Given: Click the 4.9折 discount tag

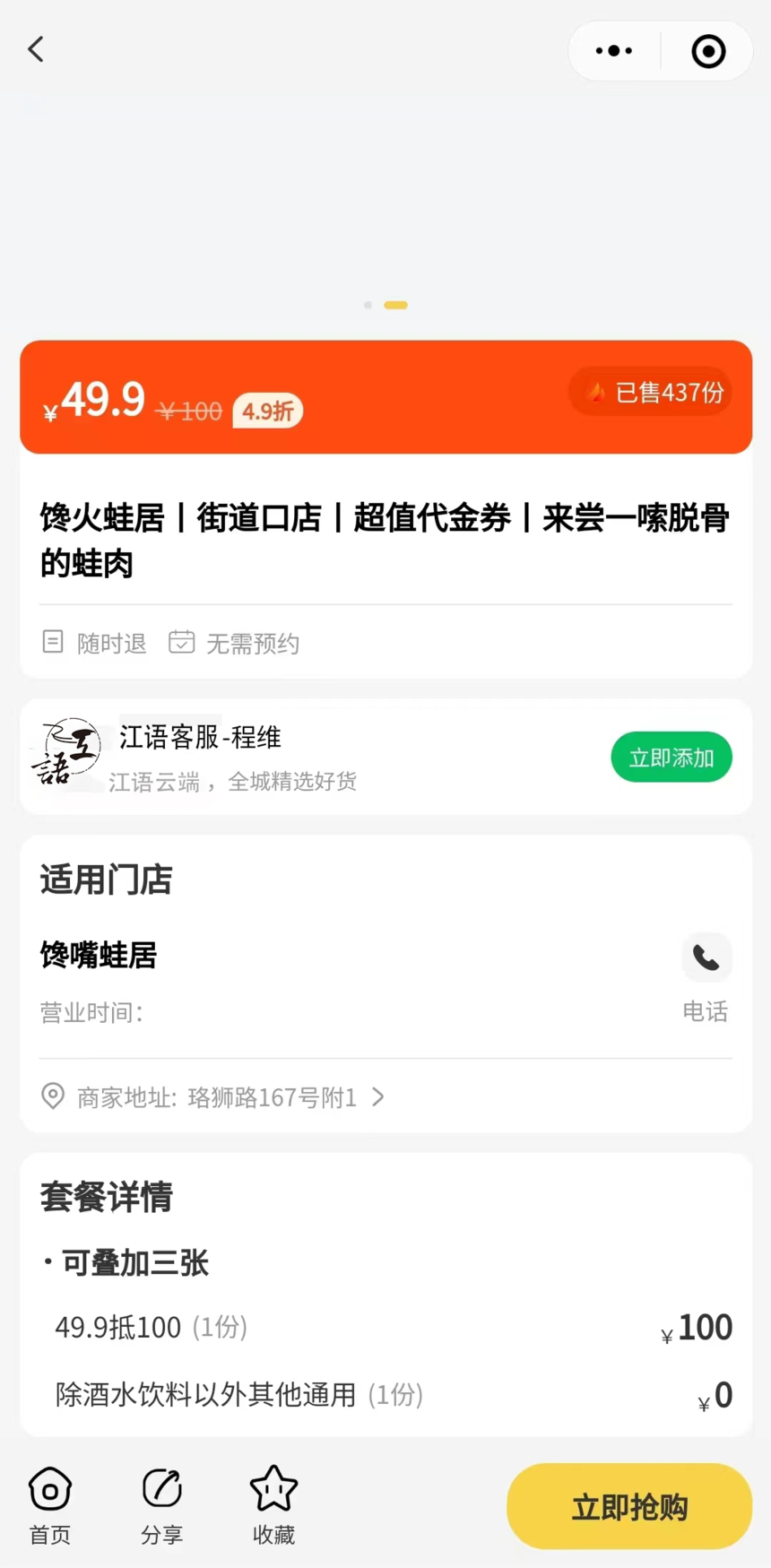Looking at the screenshot, I should tap(267, 411).
